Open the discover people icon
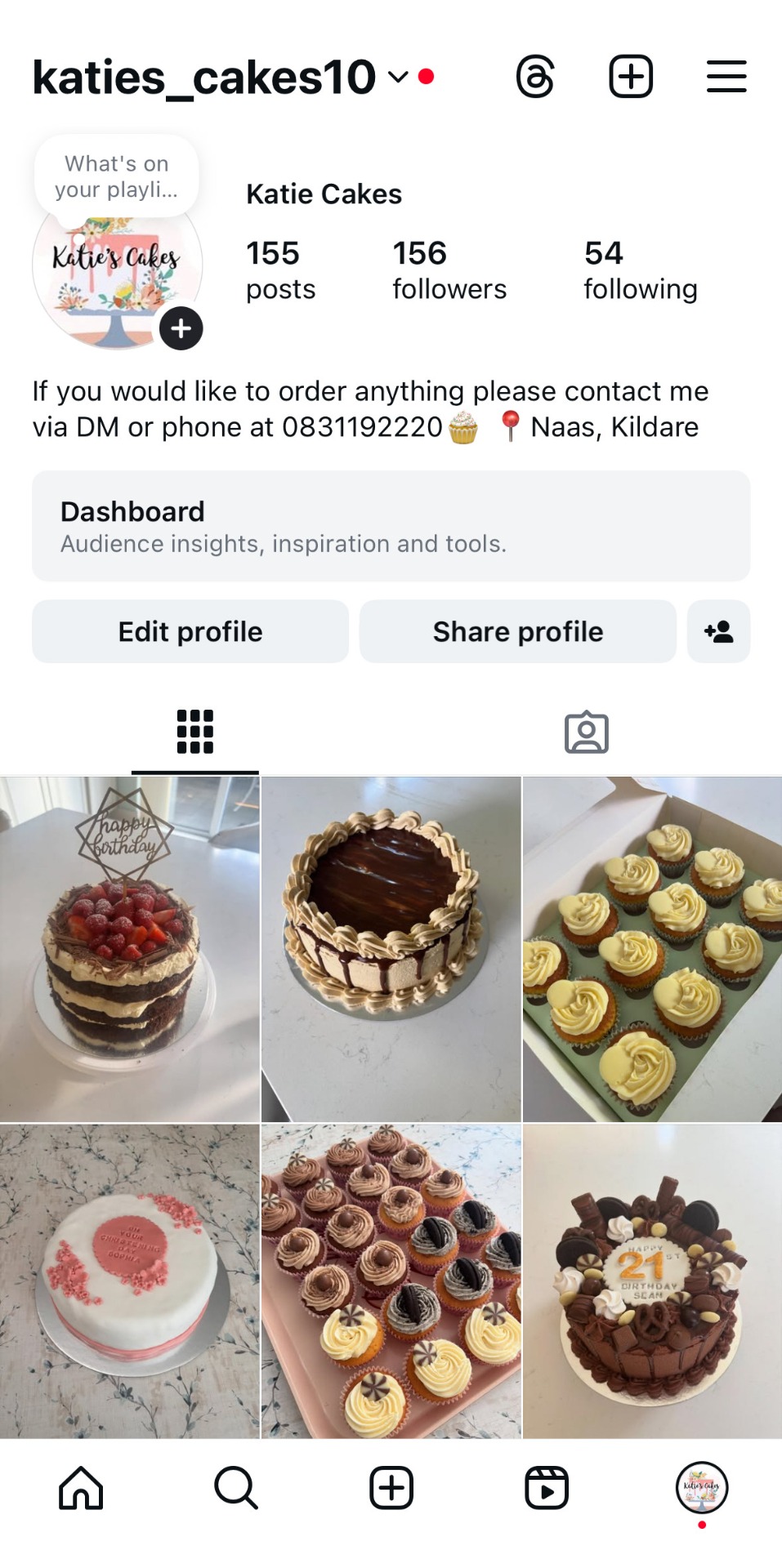Screen dimensions: 782x1568 [718, 631]
